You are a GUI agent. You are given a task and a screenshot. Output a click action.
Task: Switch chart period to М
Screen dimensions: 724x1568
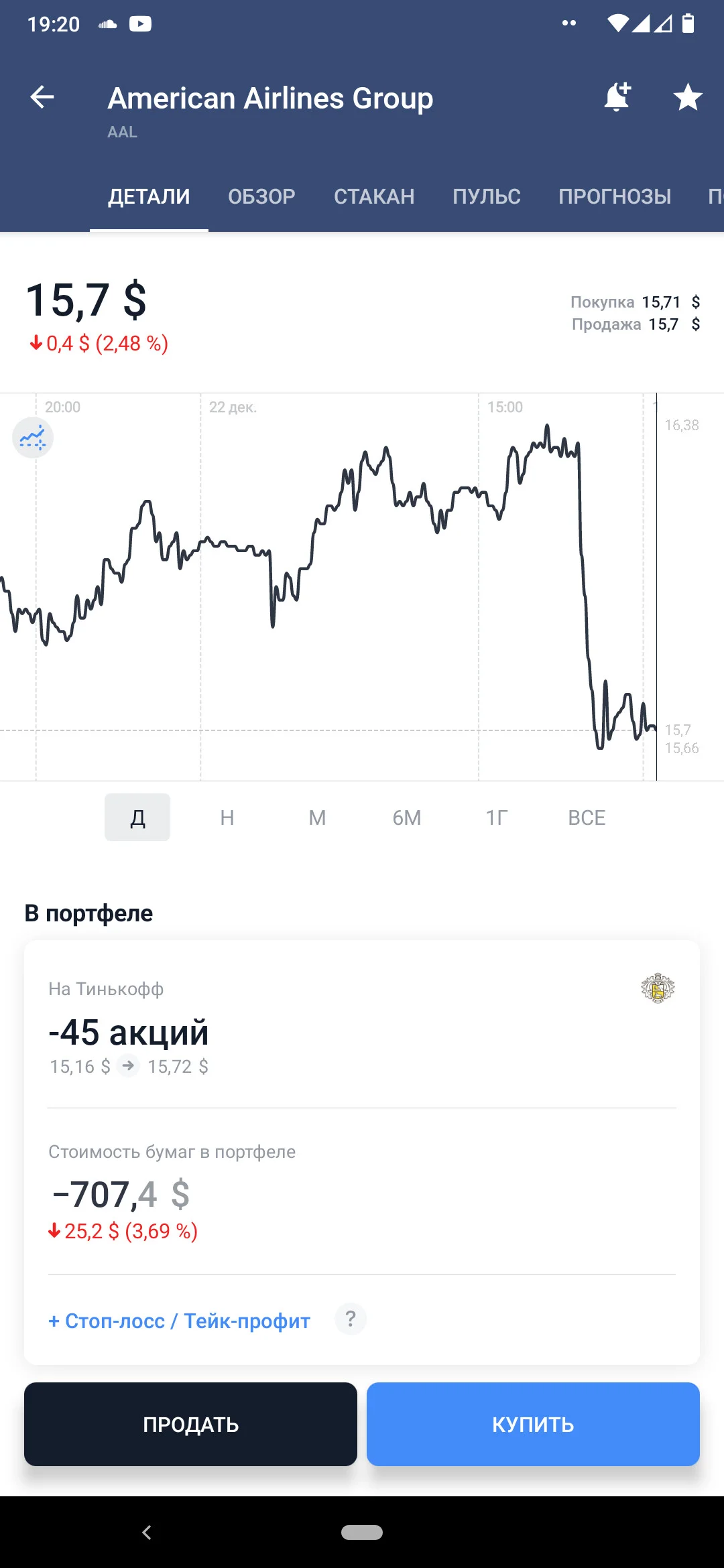point(317,818)
